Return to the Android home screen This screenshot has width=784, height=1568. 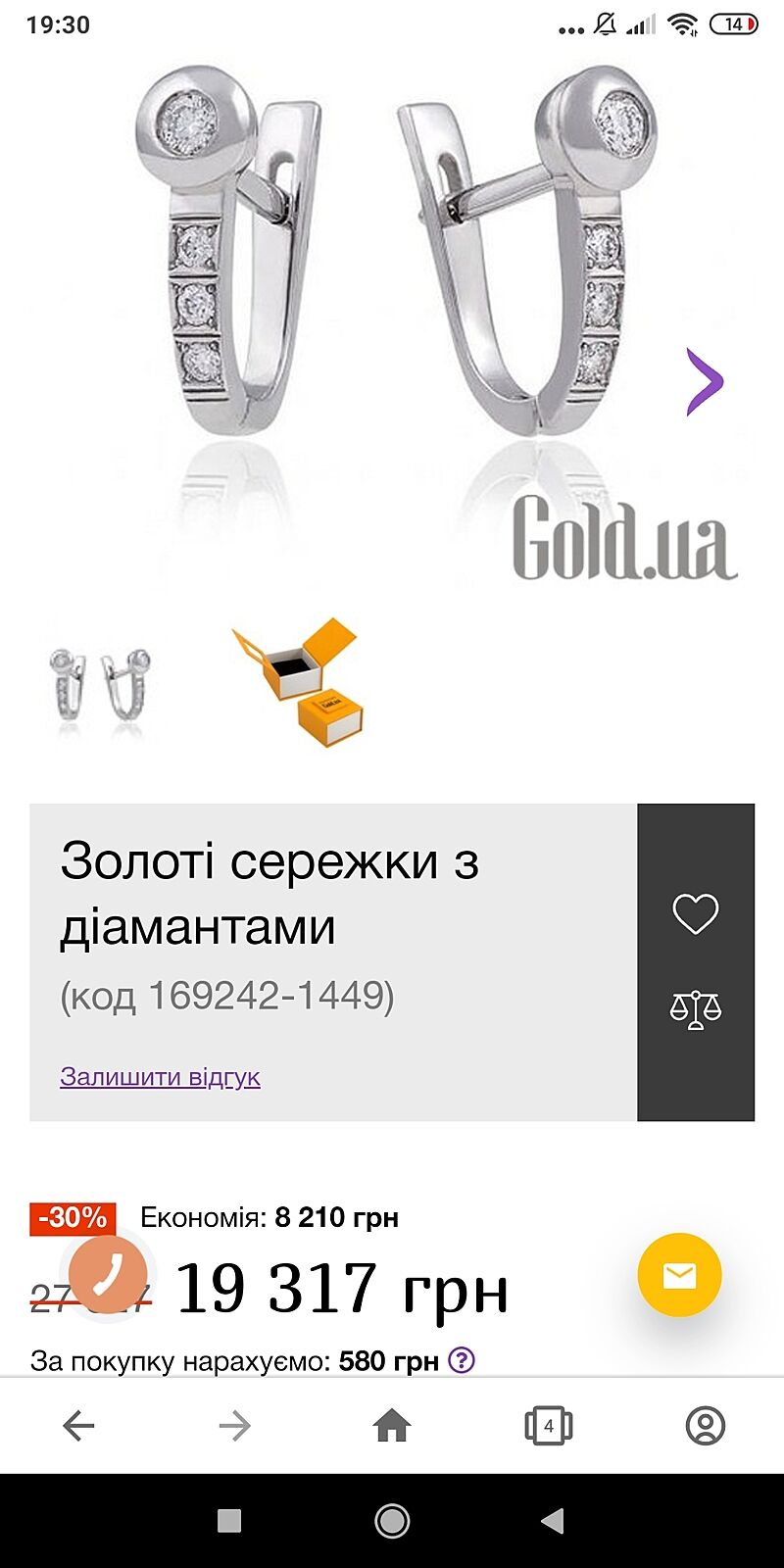[392, 1521]
